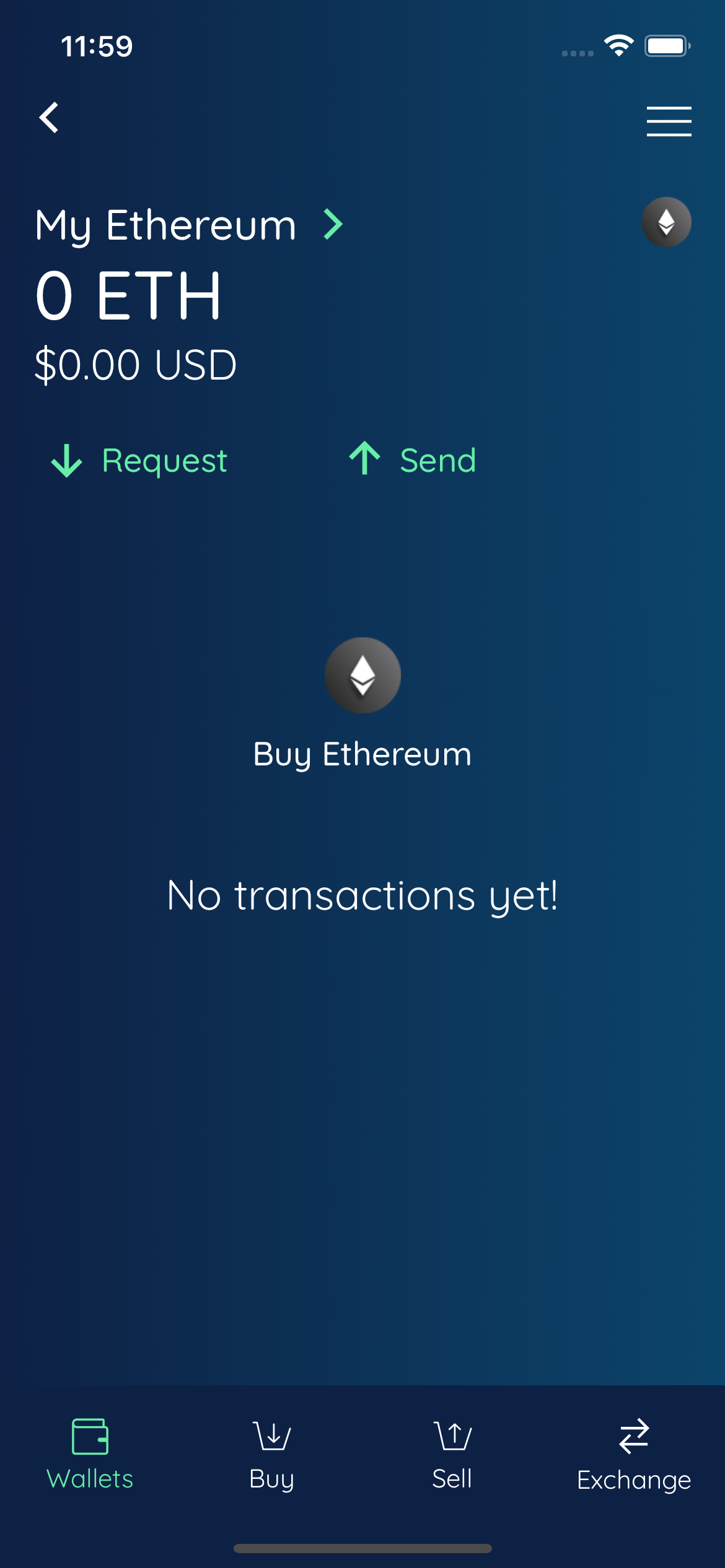725x1568 pixels.
Task: Tap the Wi-Fi status icon
Action: (x=618, y=45)
